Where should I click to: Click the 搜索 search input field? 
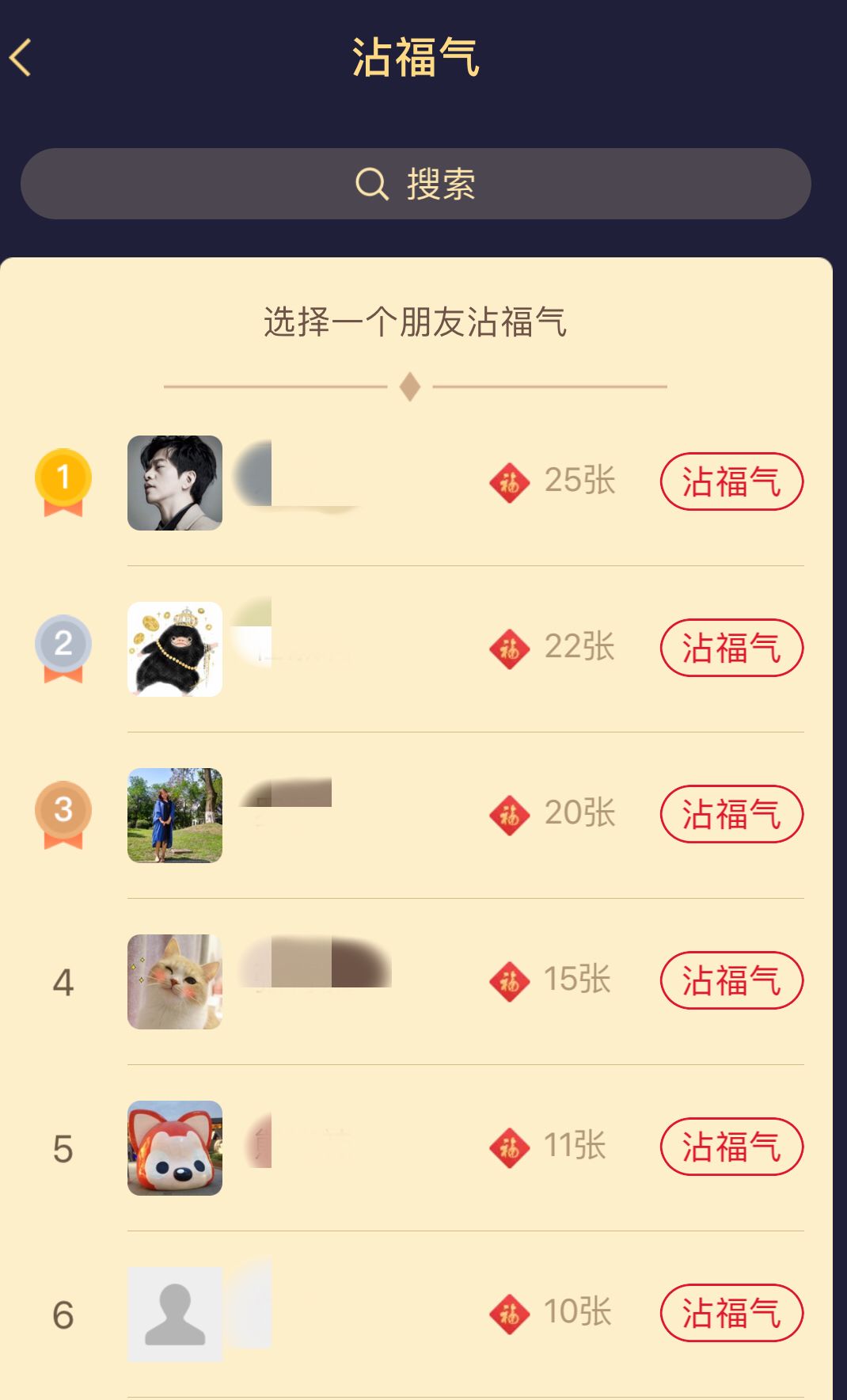416,185
